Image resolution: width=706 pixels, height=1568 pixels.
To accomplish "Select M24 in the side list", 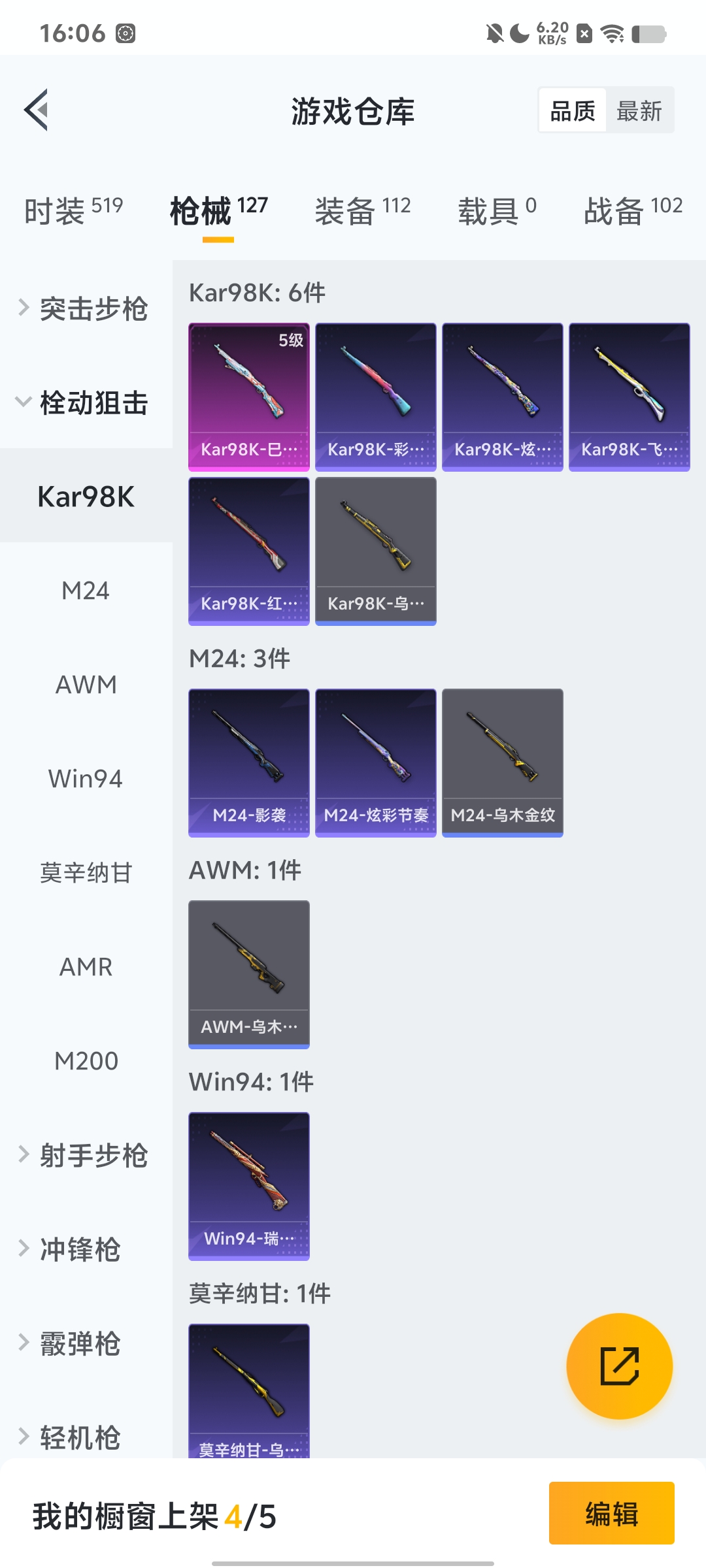I will point(86,591).
